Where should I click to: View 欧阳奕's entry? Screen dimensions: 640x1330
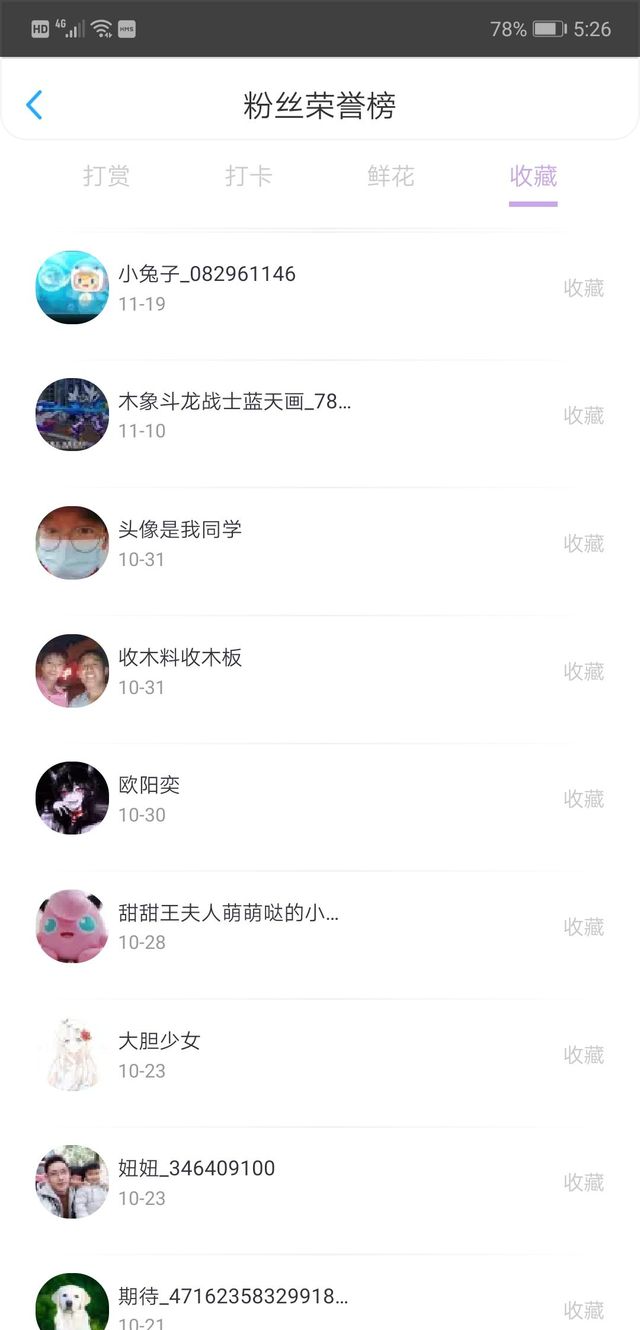(x=320, y=799)
